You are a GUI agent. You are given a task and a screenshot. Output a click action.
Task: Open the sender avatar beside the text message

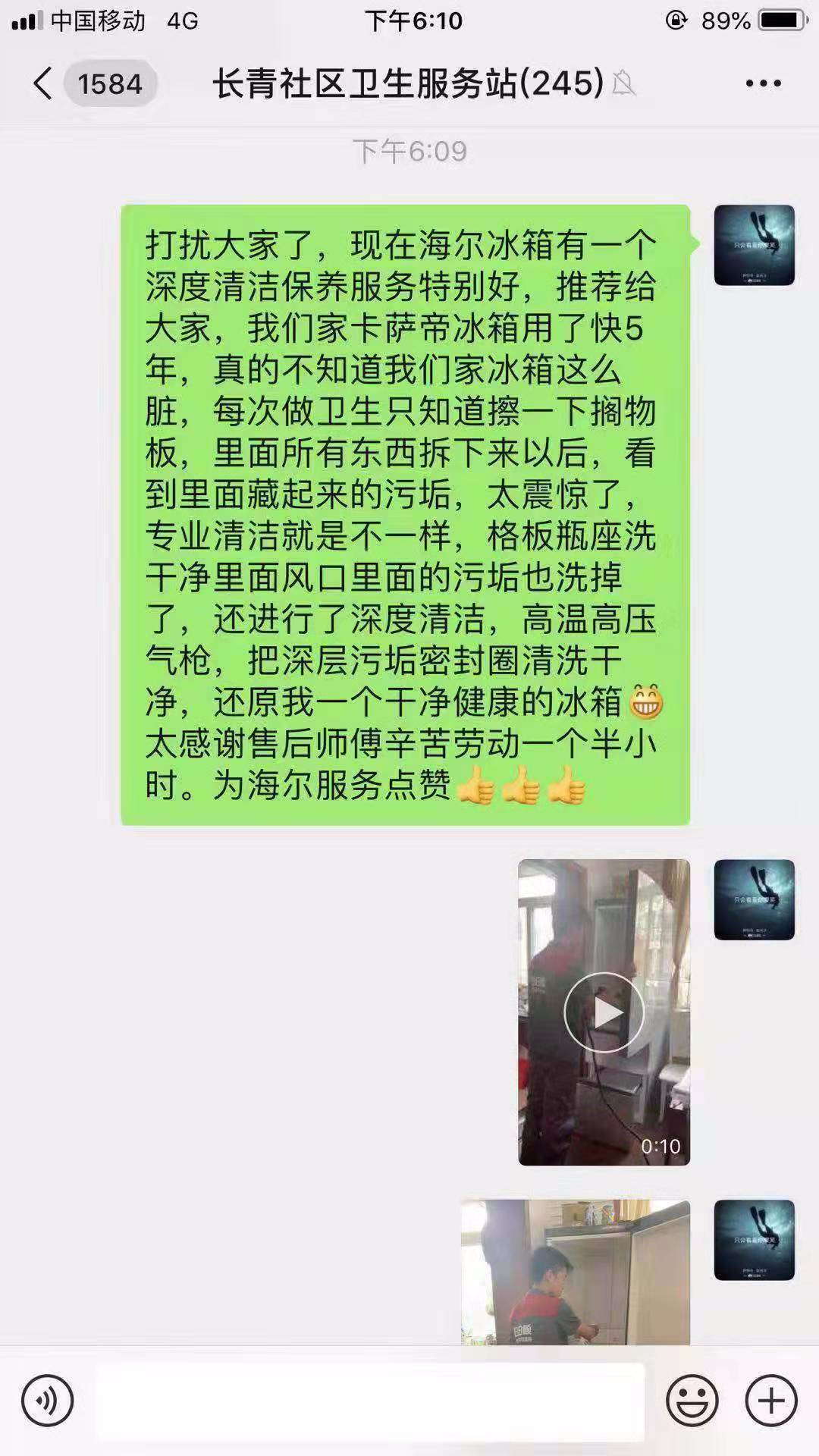[x=754, y=245]
